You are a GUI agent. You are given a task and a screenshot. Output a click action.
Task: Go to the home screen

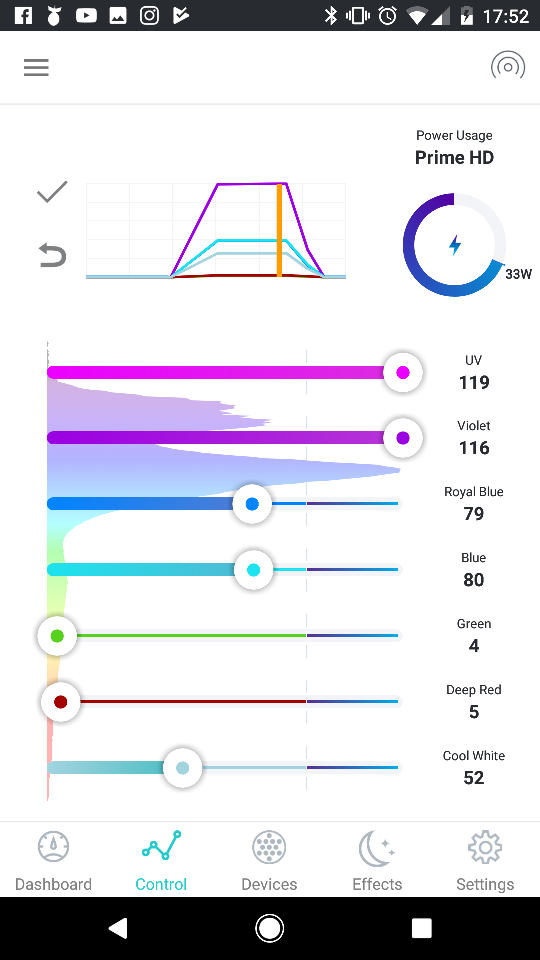click(x=269, y=928)
